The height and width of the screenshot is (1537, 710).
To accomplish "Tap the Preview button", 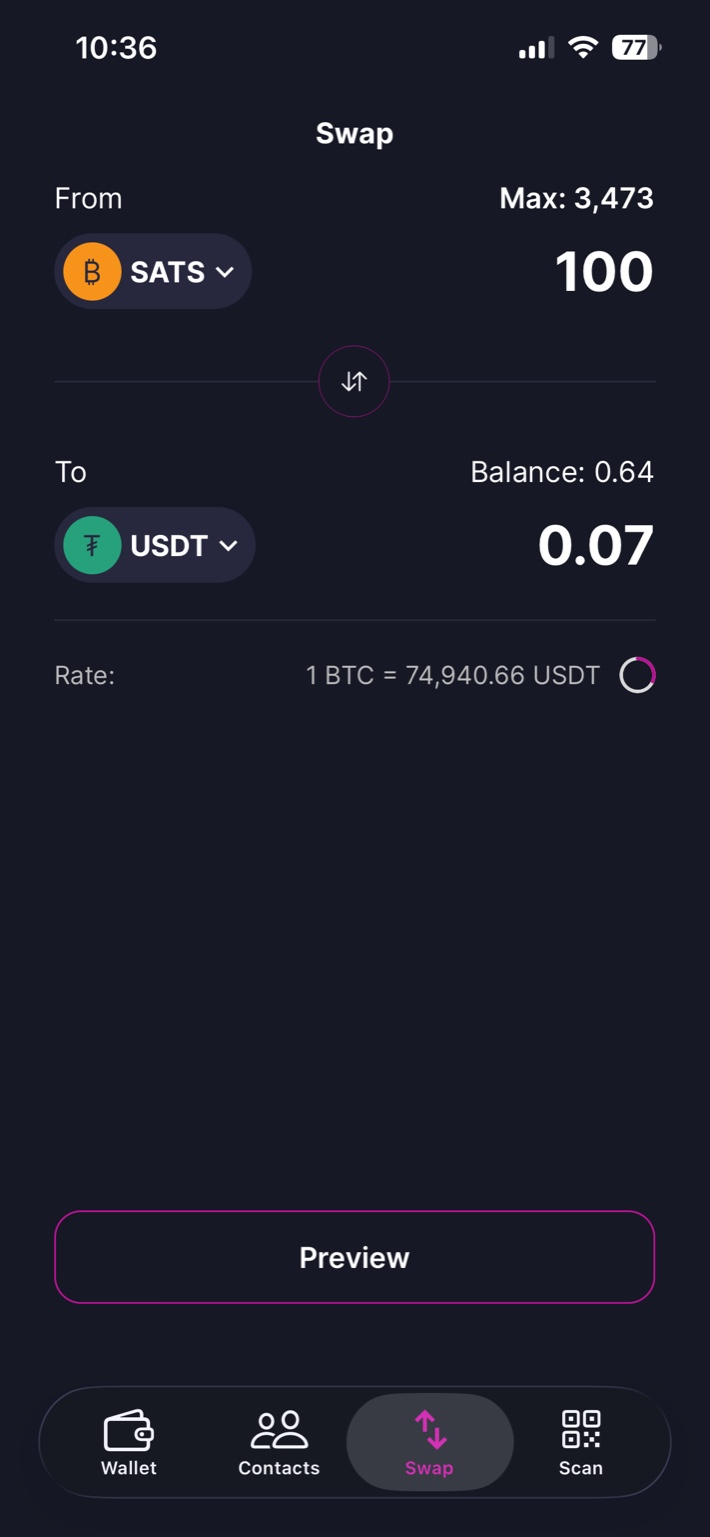I will pos(354,1257).
